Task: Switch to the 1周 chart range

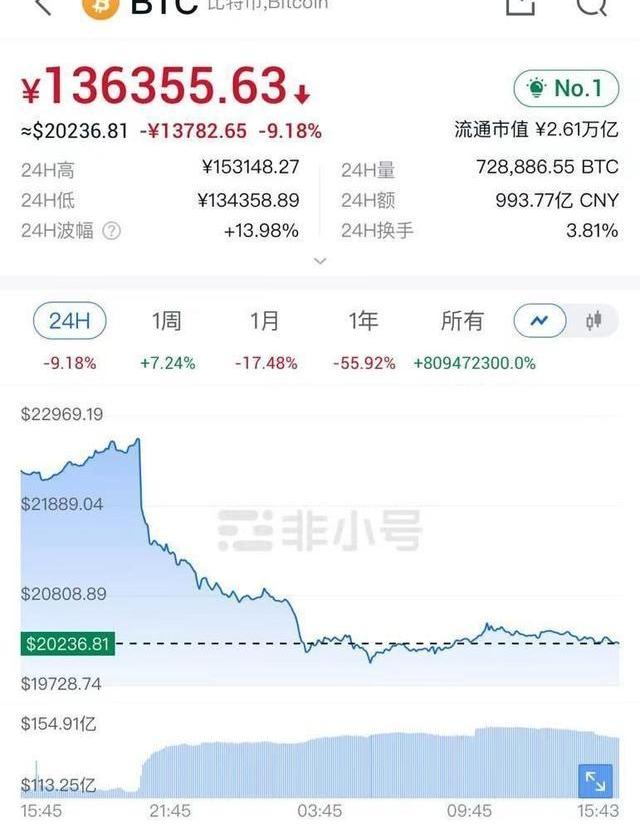Action: pyautogui.click(x=167, y=321)
